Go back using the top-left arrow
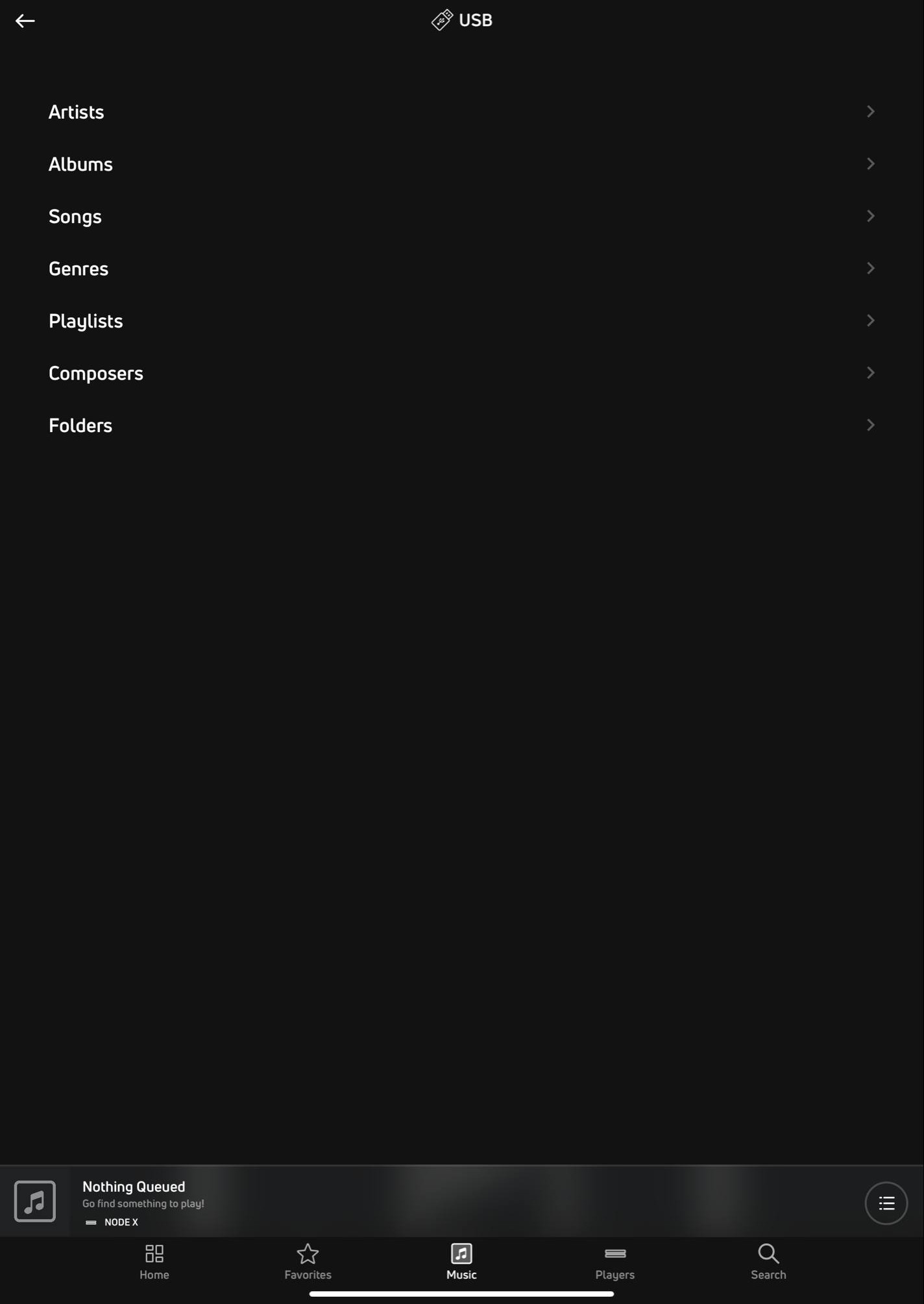Screen dimensions: 924x1304 click(25, 21)
